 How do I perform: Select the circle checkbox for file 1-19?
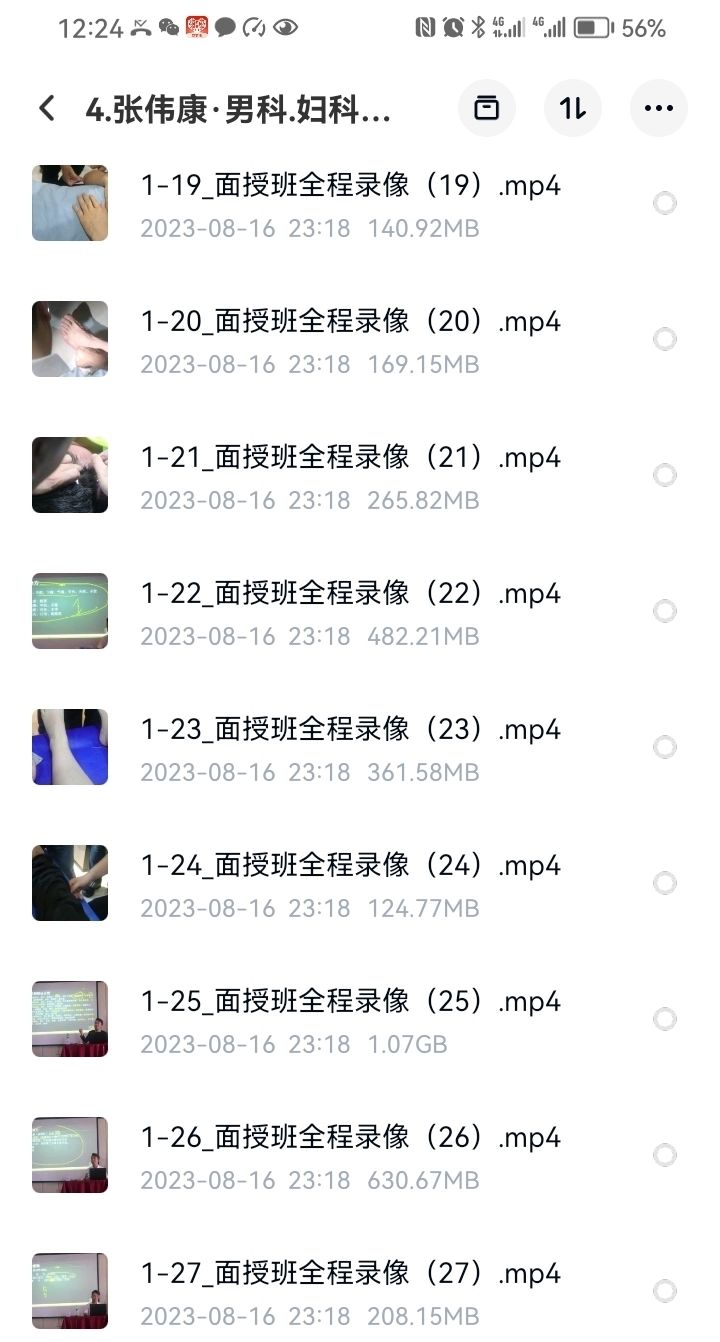pyautogui.click(x=663, y=203)
